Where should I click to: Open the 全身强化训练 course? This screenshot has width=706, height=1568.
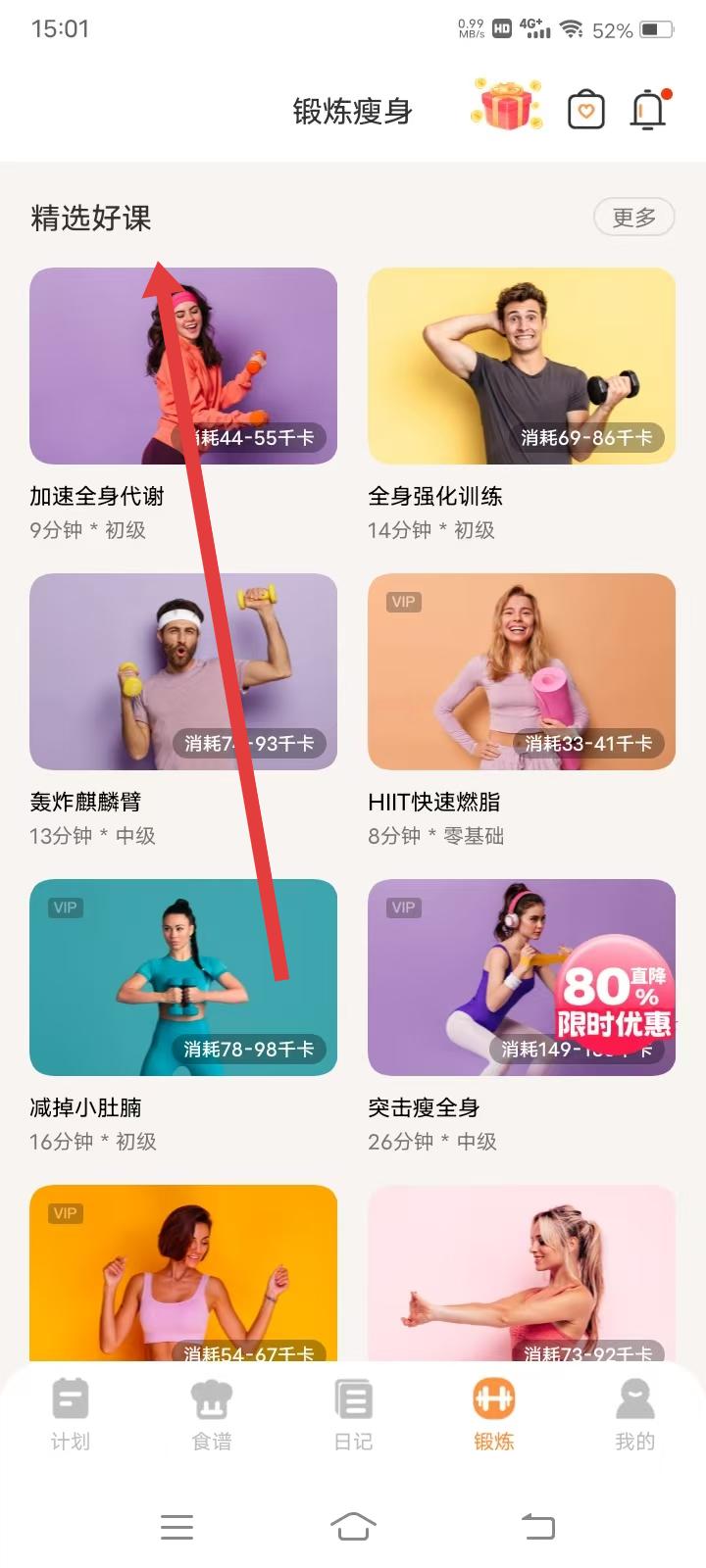click(x=521, y=366)
